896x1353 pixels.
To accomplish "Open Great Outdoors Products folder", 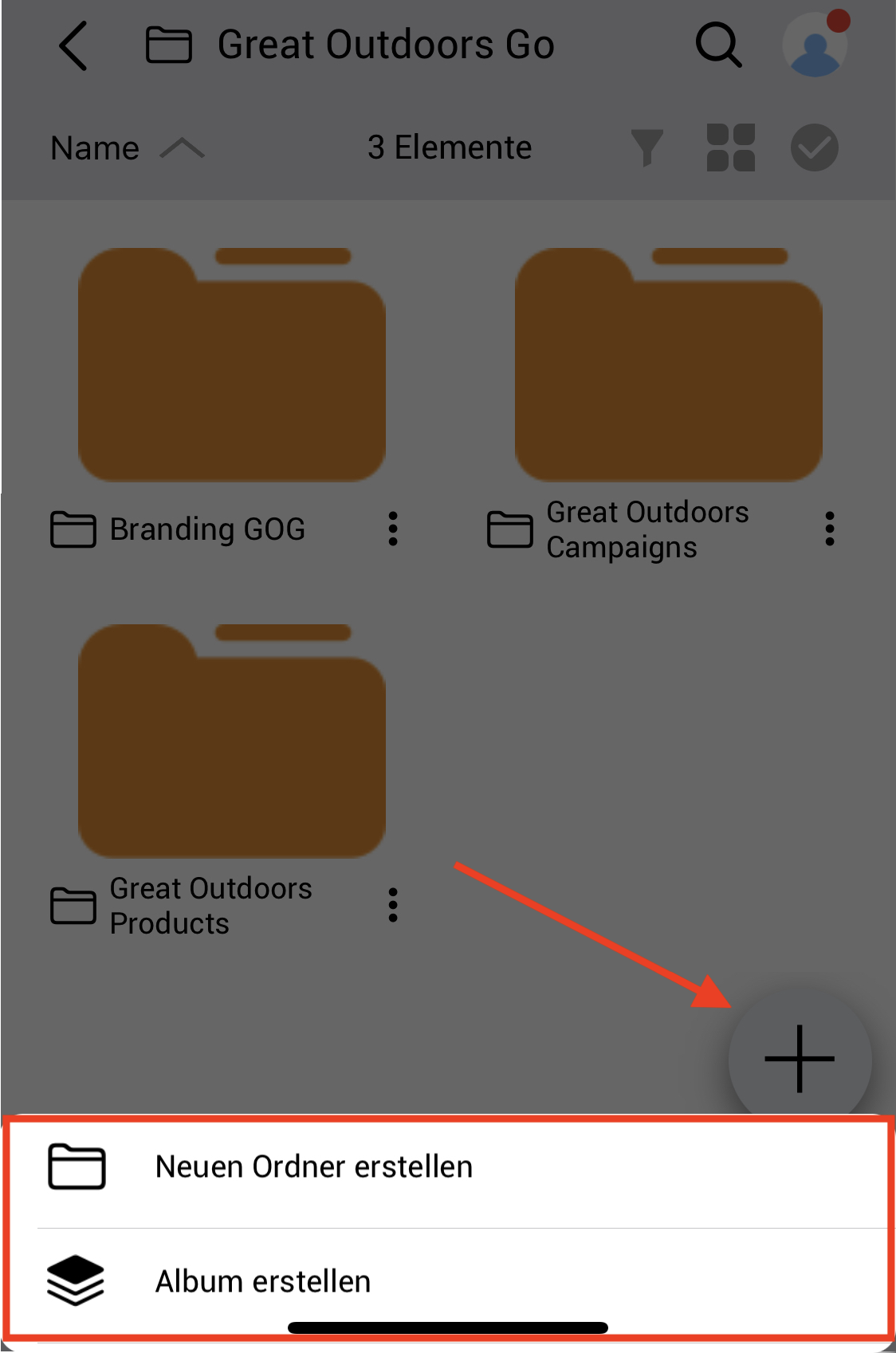I will [232, 741].
